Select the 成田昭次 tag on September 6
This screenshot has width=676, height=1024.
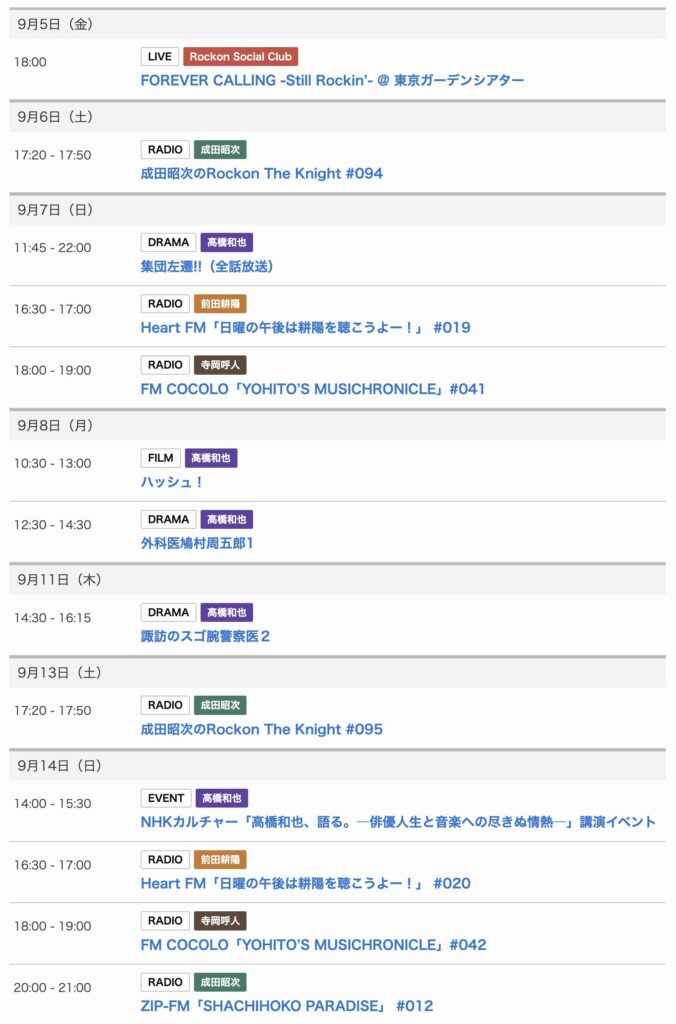219,149
